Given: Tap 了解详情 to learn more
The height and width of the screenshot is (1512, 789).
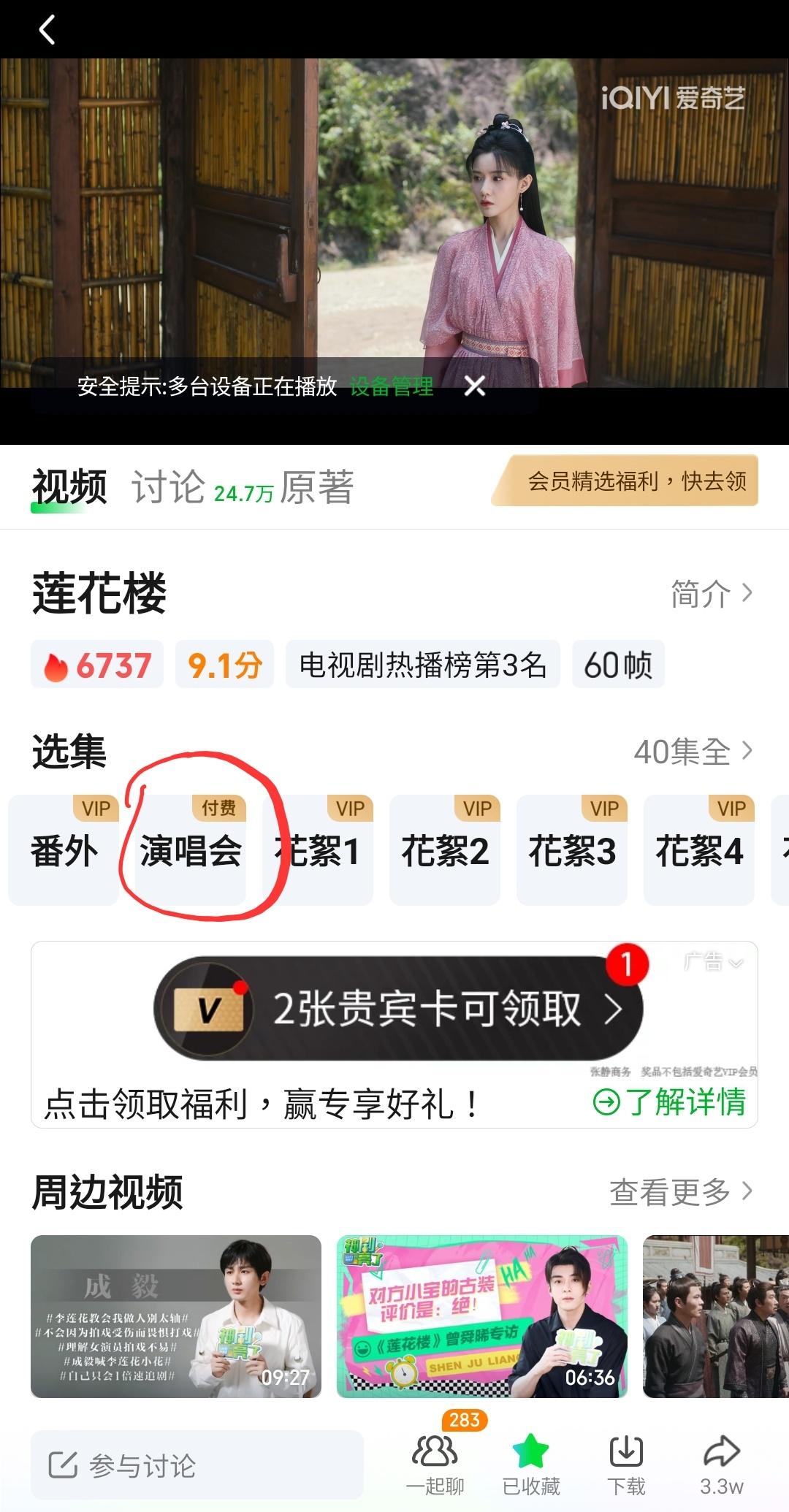Looking at the screenshot, I should point(669,1101).
